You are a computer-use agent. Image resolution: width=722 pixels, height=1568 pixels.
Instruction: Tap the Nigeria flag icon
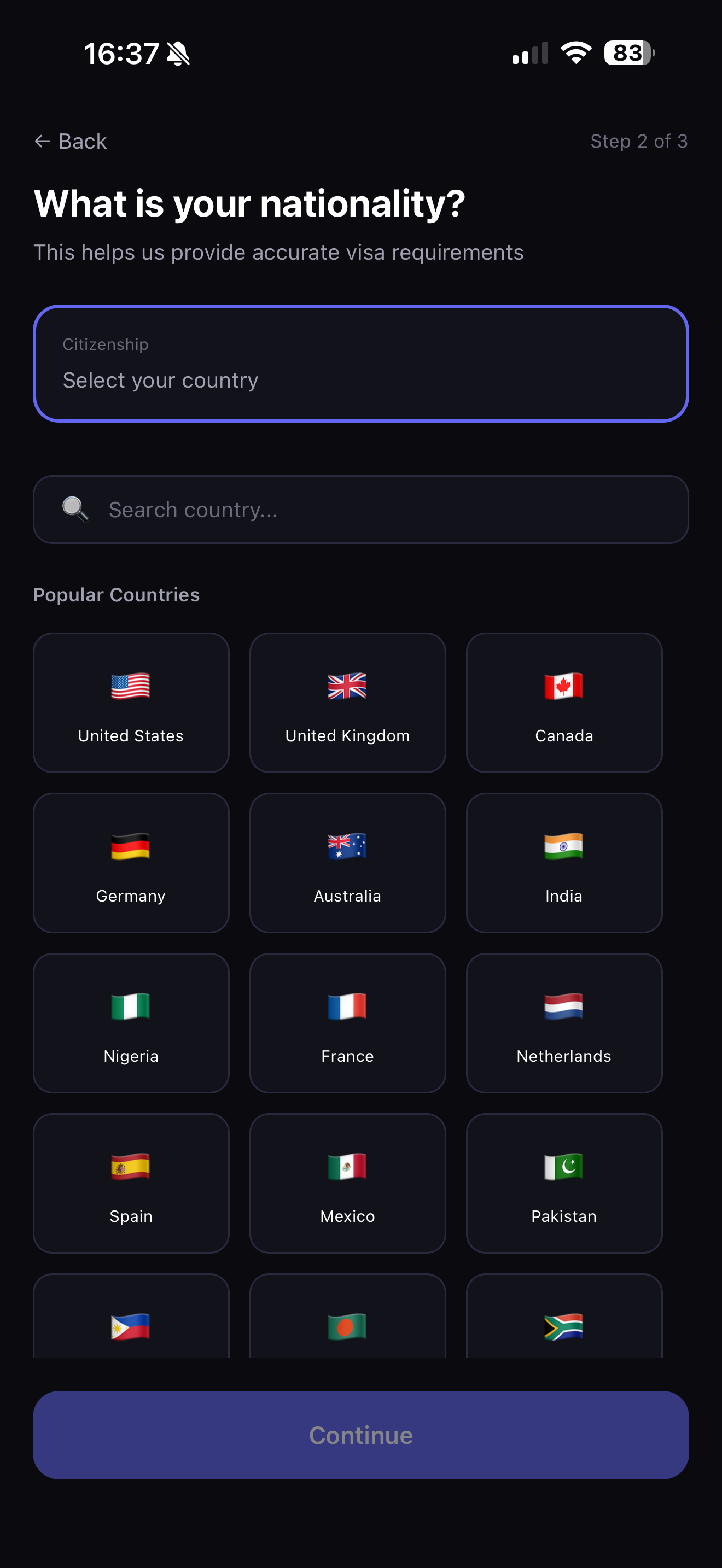point(131,1006)
